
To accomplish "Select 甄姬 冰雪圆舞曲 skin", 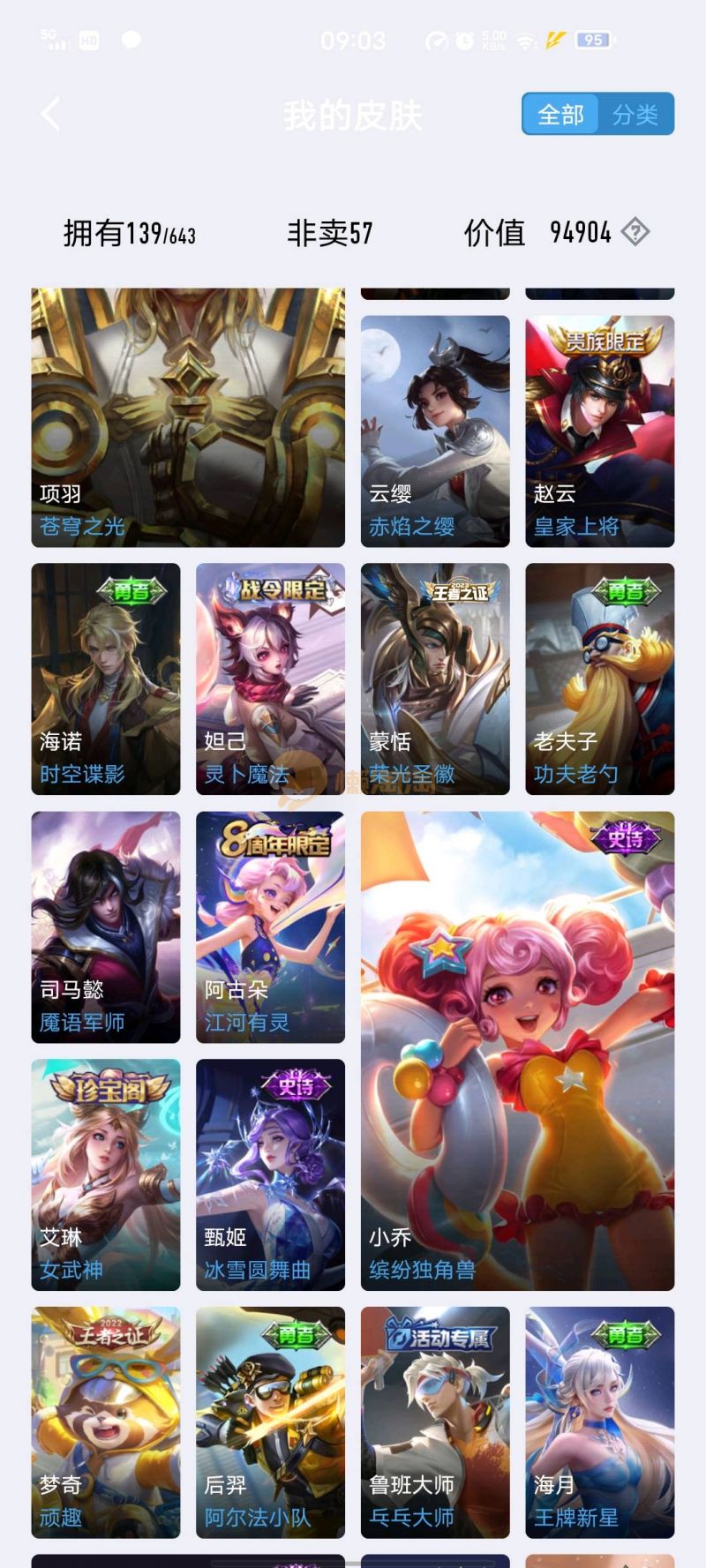I will (270, 1174).
